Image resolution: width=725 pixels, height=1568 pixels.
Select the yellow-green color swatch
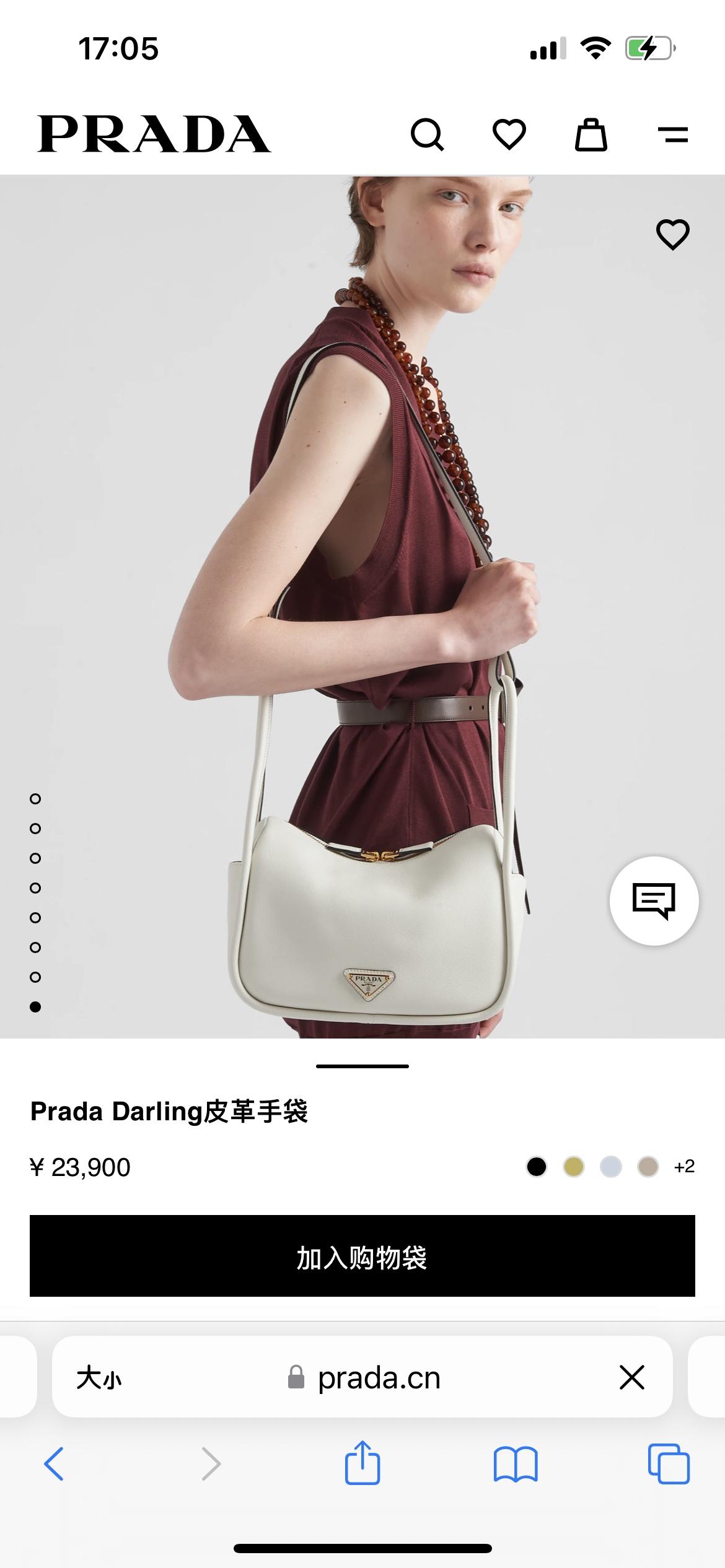click(x=574, y=1167)
